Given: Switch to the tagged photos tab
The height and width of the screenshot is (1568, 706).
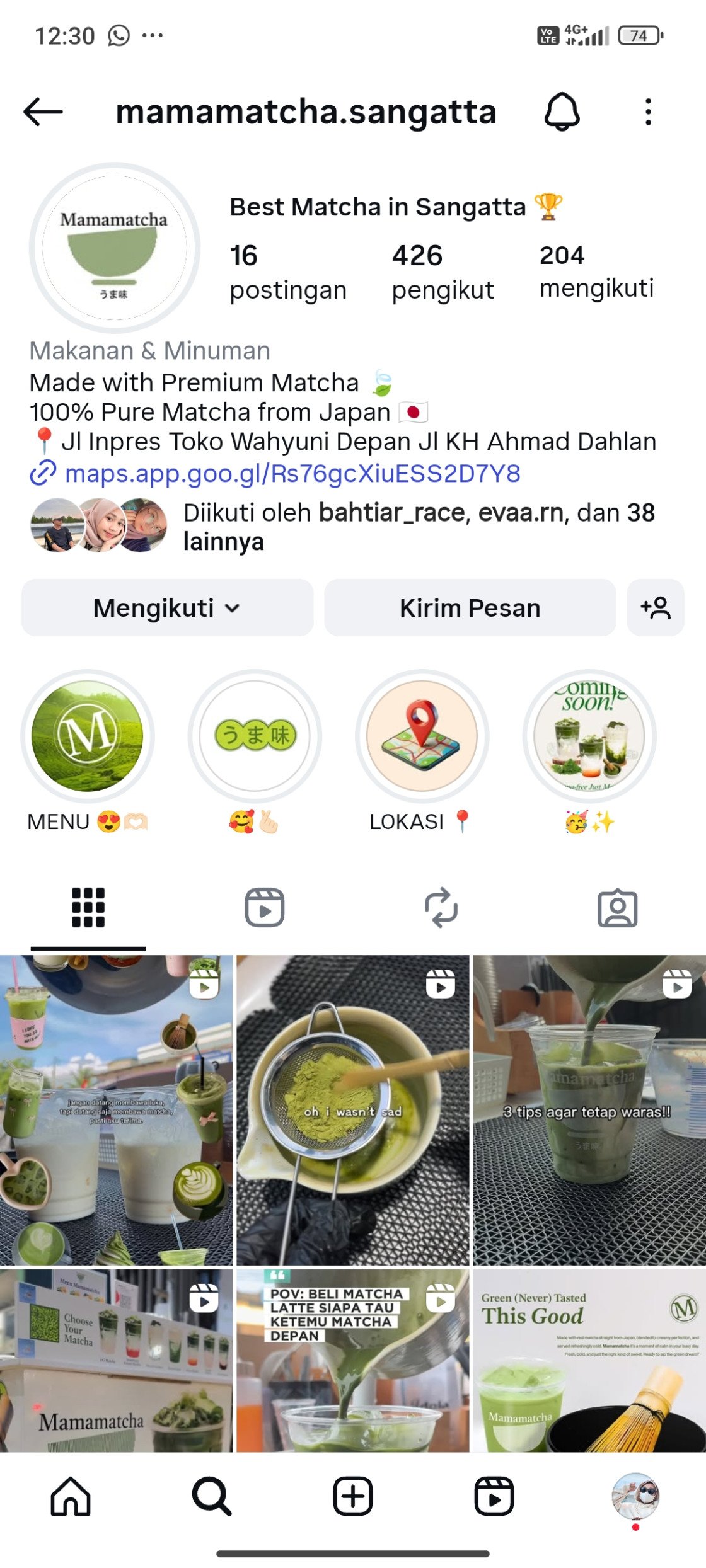Looking at the screenshot, I should [x=618, y=908].
